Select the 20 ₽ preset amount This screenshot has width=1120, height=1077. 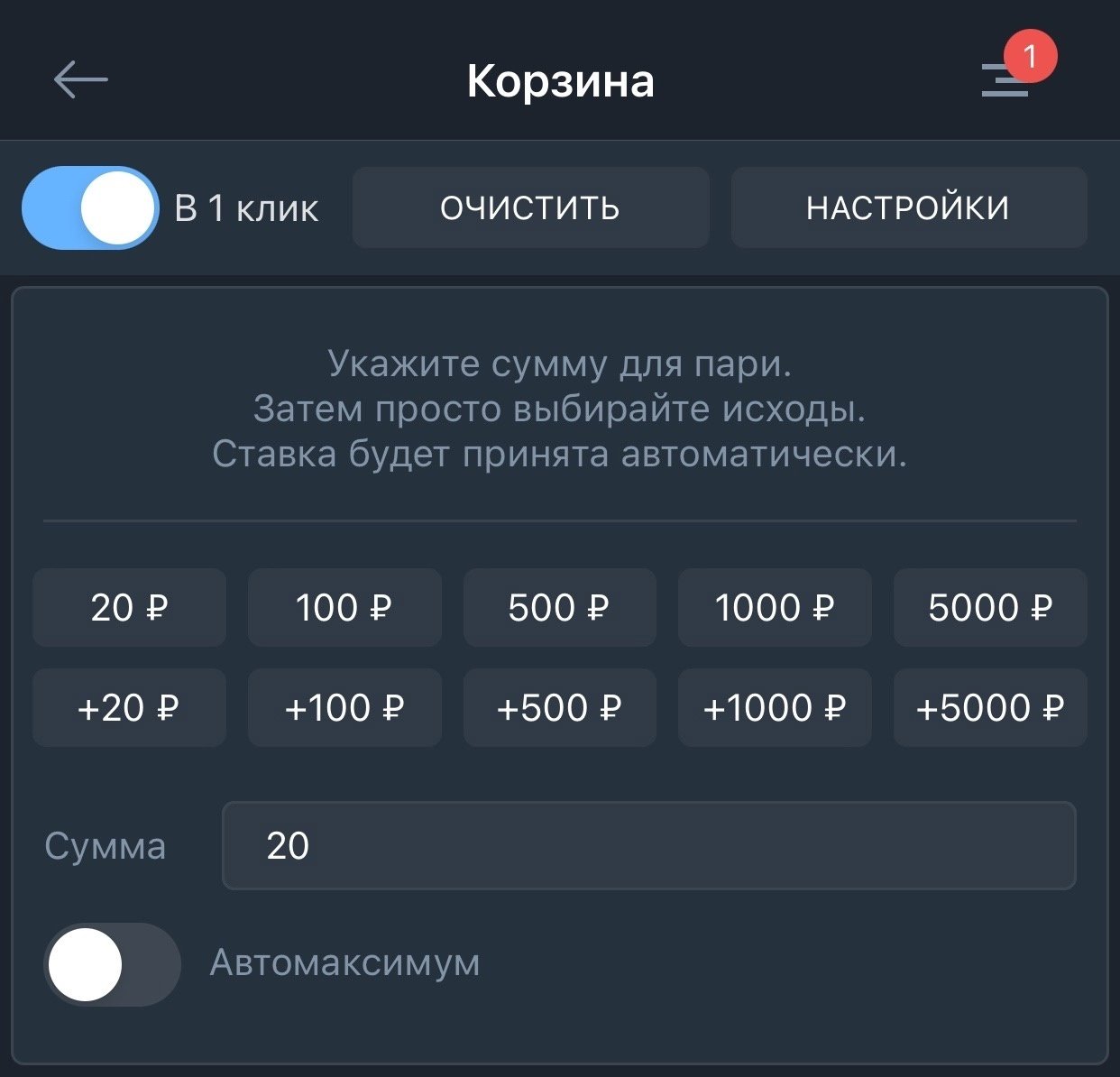click(129, 607)
